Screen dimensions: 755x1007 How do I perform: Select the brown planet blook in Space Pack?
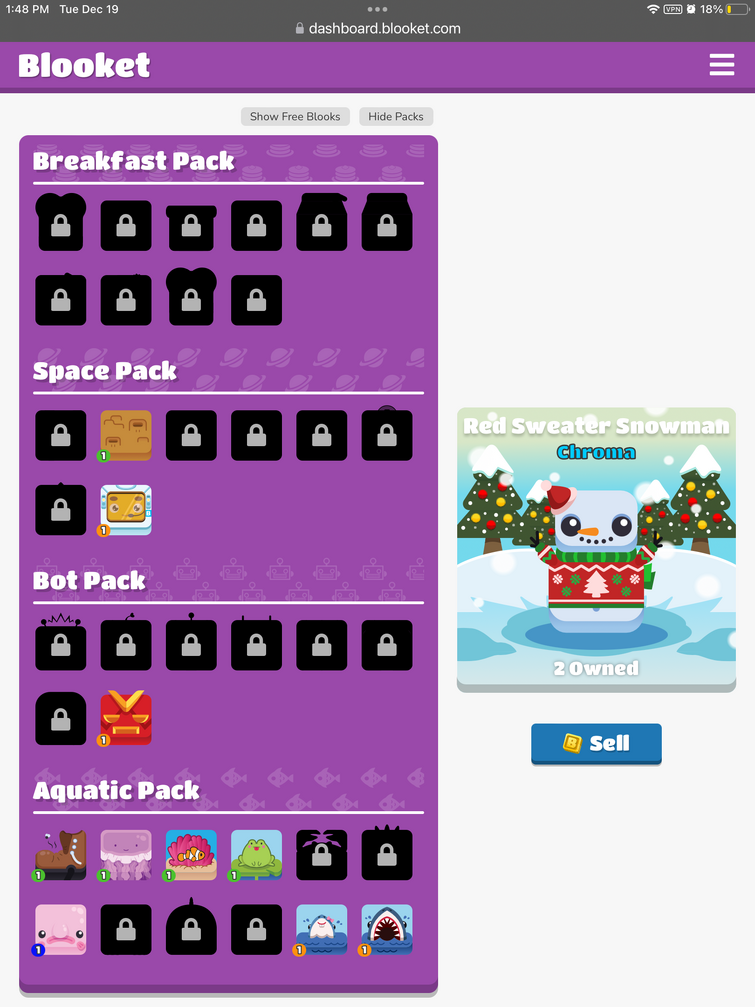tap(126, 435)
